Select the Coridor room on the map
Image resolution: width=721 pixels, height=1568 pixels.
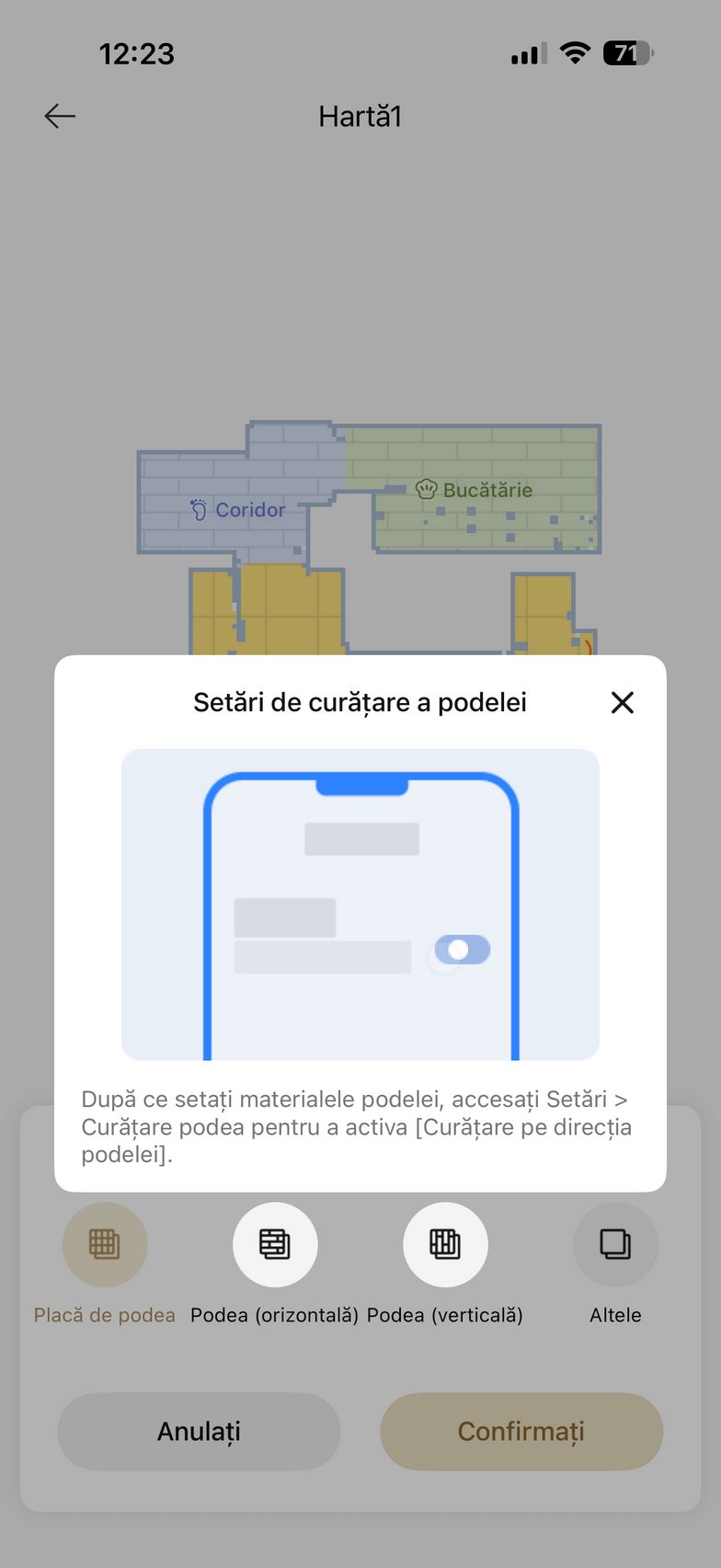pyautogui.click(x=237, y=509)
